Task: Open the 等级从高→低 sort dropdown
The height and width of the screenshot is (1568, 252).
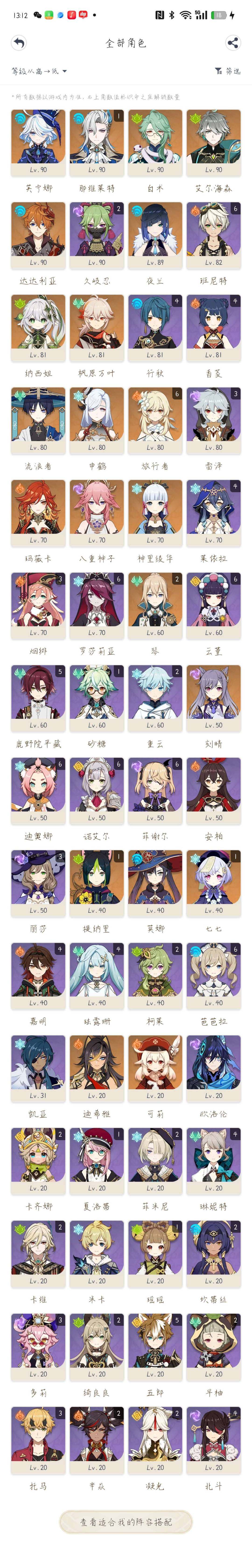Action: pos(39,71)
